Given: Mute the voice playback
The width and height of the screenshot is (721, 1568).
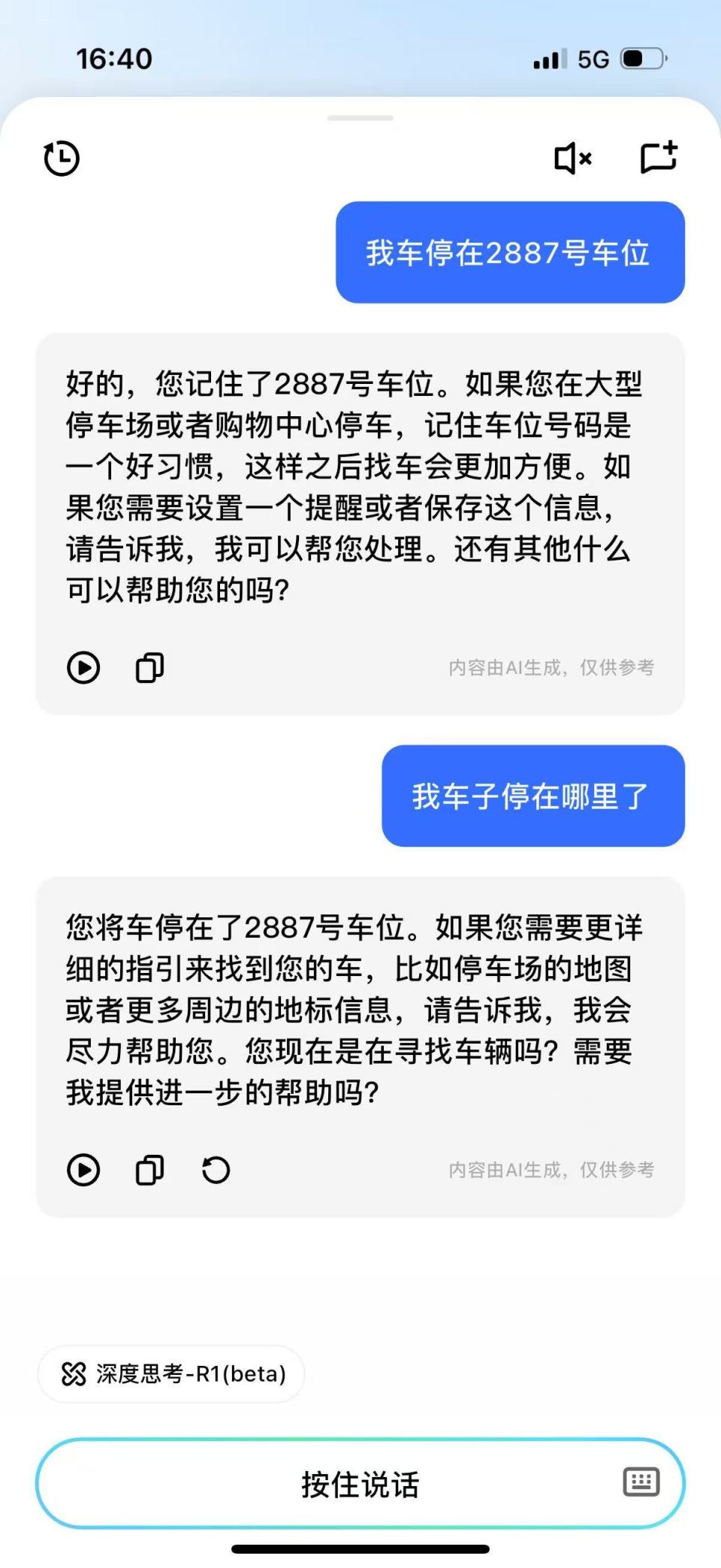Looking at the screenshot, I should (x=573, y=158).
